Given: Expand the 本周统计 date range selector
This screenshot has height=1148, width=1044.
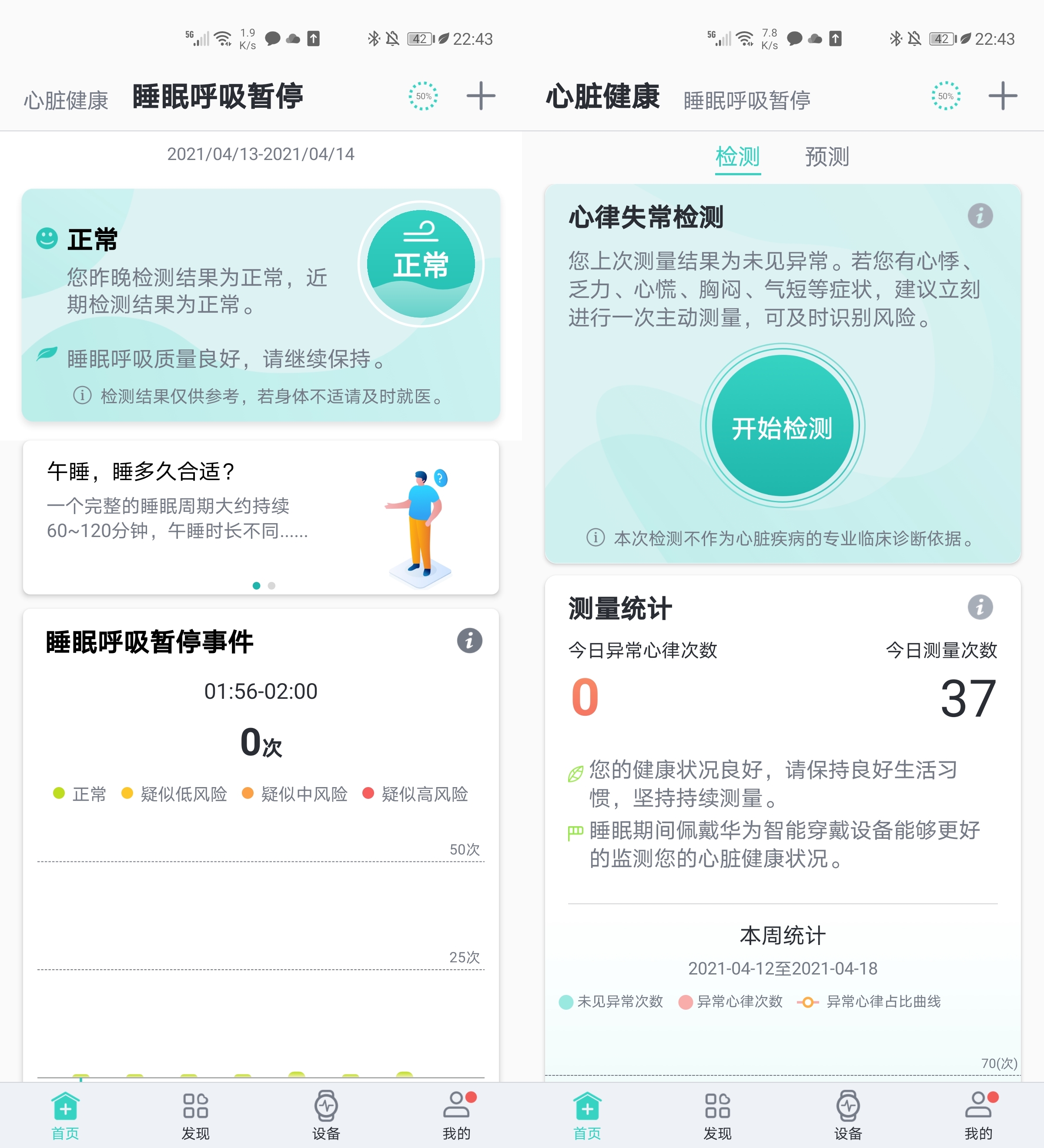Looking at the screenshot, I should [x=783, y=968].
